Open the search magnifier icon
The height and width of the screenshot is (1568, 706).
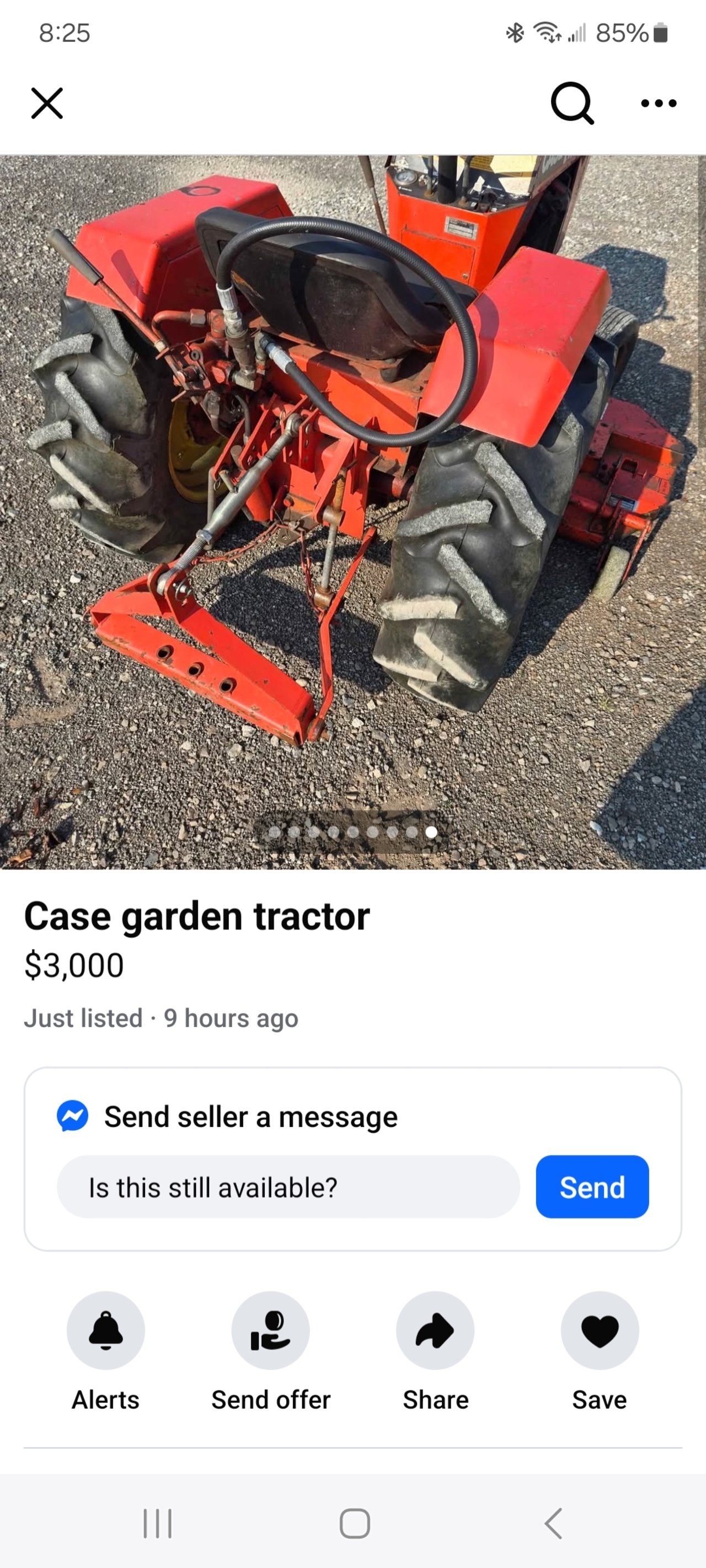point(572,103)
